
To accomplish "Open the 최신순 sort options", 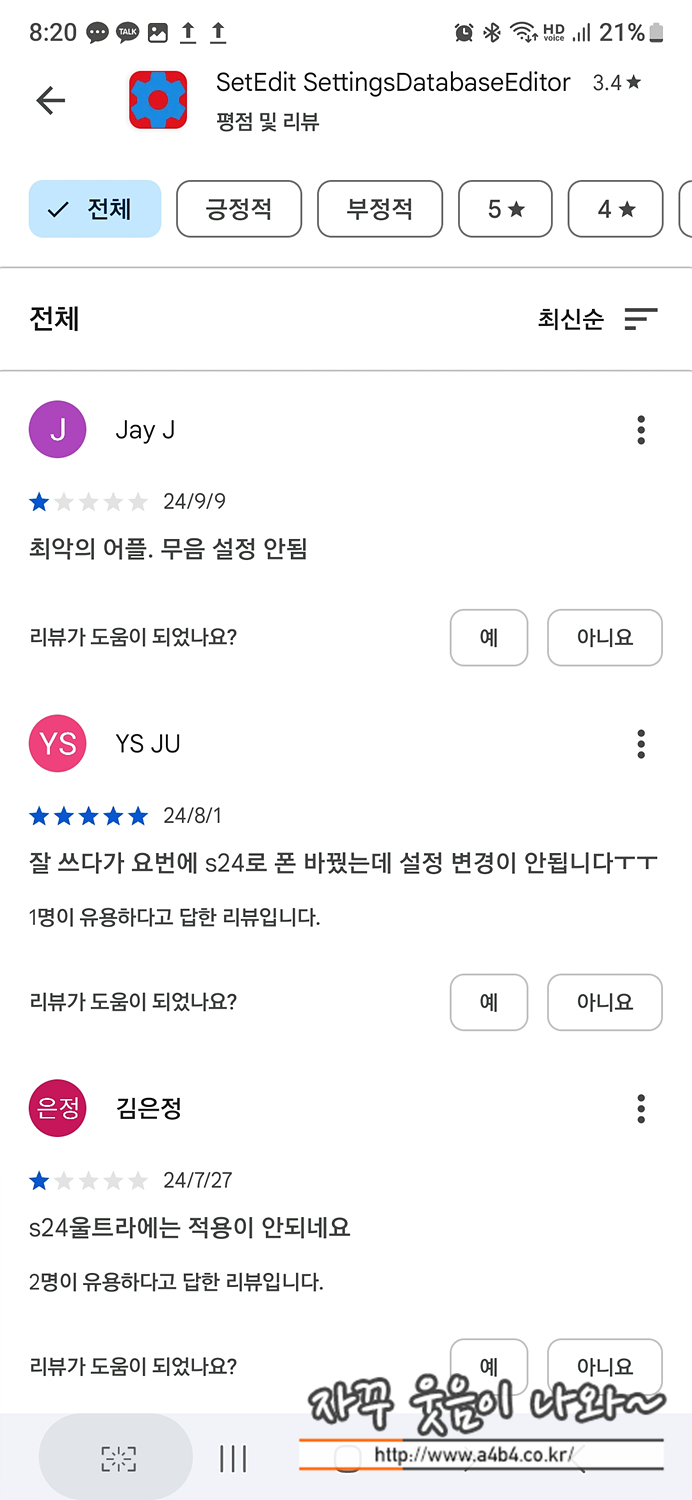I will pos(598,319).
